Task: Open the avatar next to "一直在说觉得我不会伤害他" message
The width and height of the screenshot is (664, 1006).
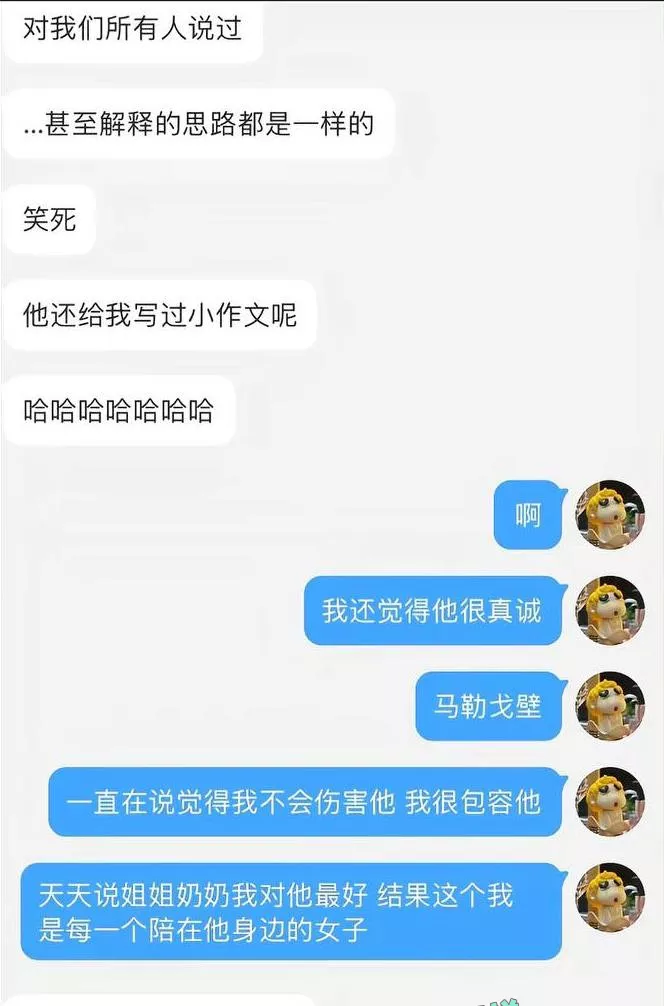Action: (x=610, y=801)
